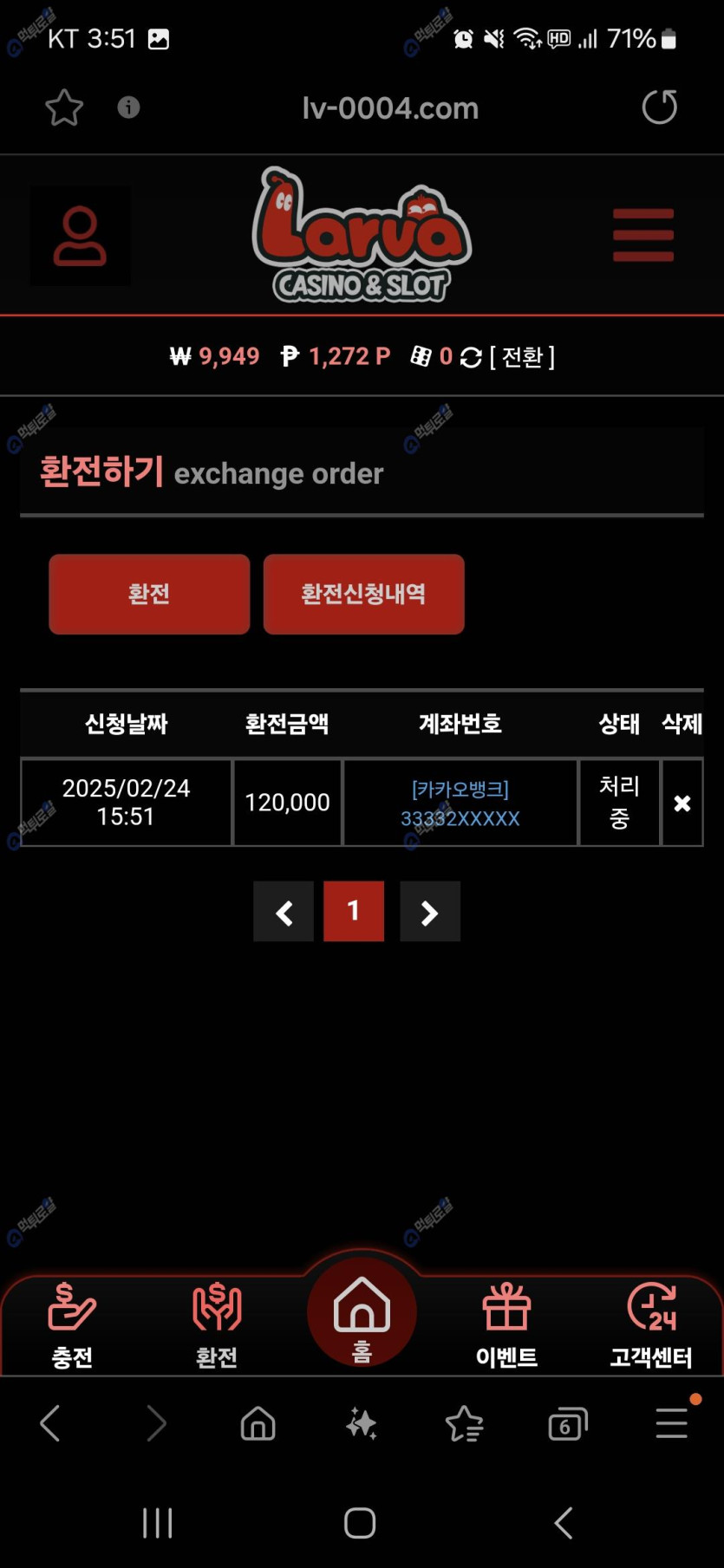This screenshot has width=724, height=1568.
Task: Tap the 전환 point conversion link
Action: click(x=522, y=357)
